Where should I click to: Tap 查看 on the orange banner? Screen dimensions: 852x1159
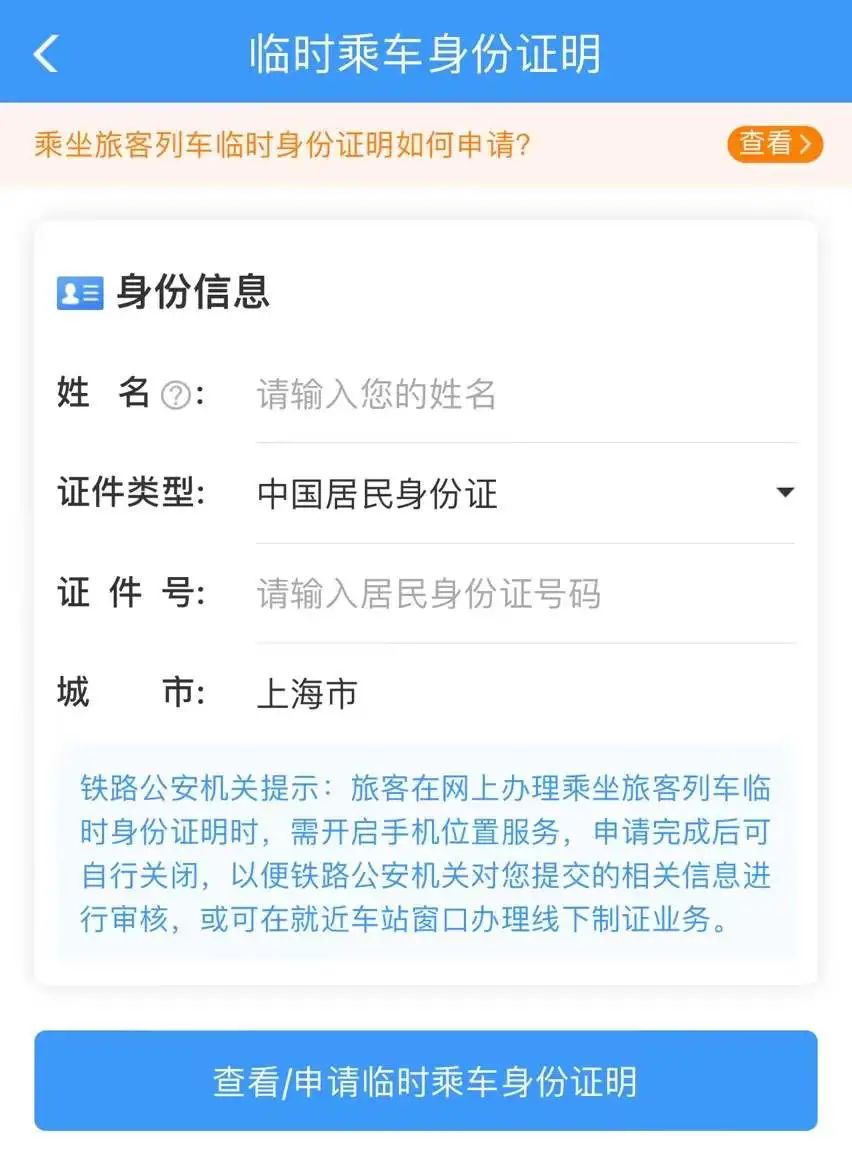[x=774, y=144]
